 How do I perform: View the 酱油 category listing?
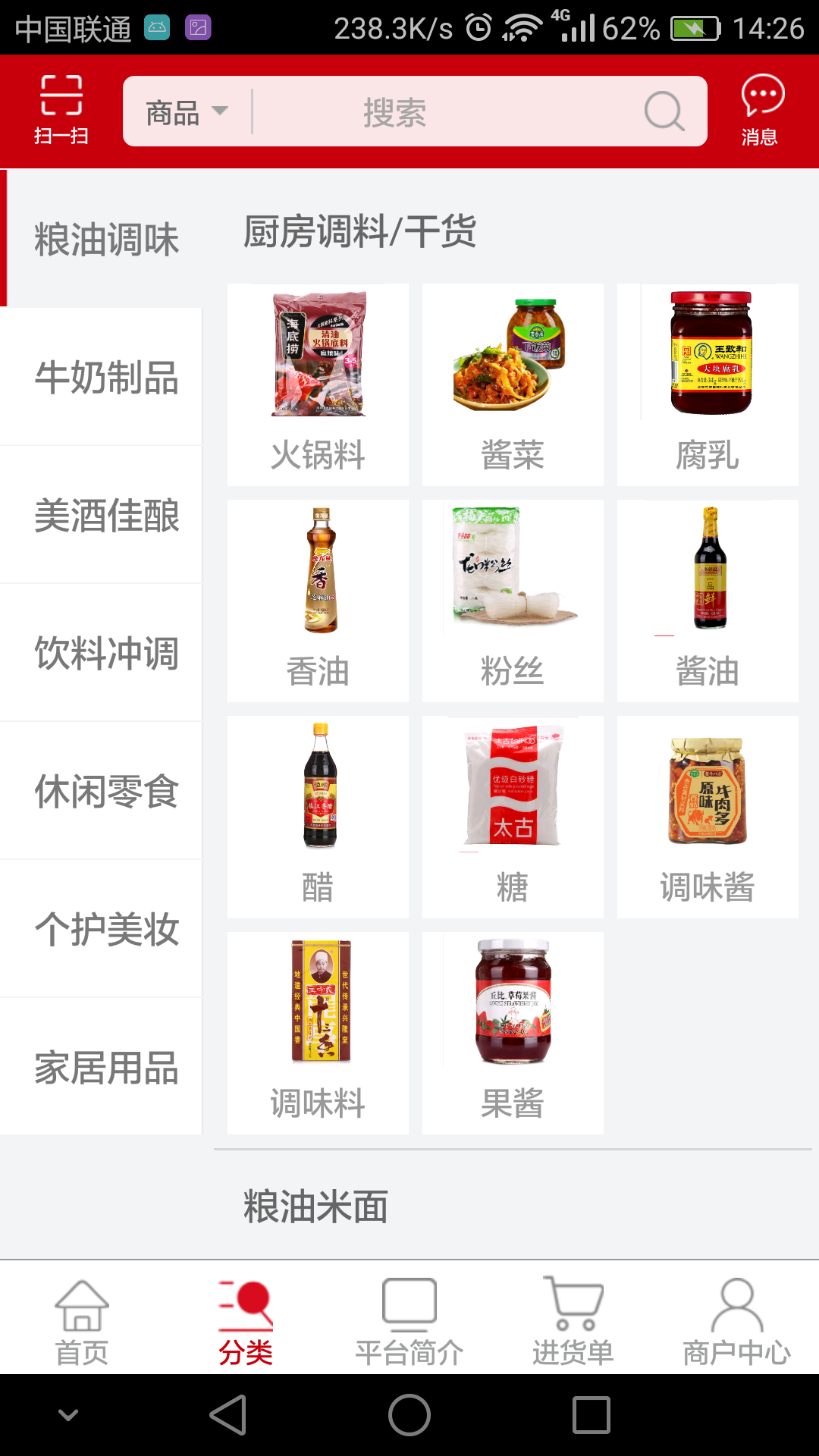pyautogui.click(x=707, y=599)
